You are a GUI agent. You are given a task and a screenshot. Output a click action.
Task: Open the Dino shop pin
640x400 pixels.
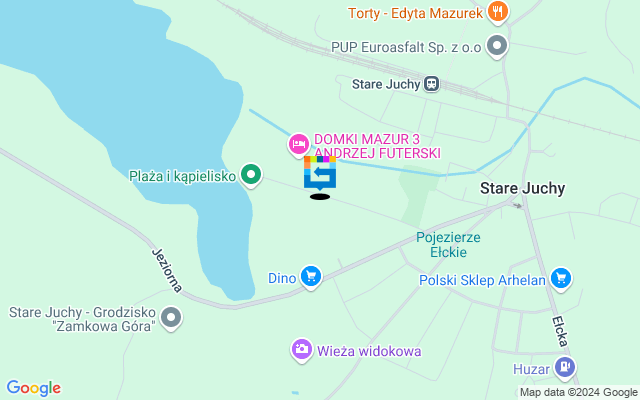[311, 277]
